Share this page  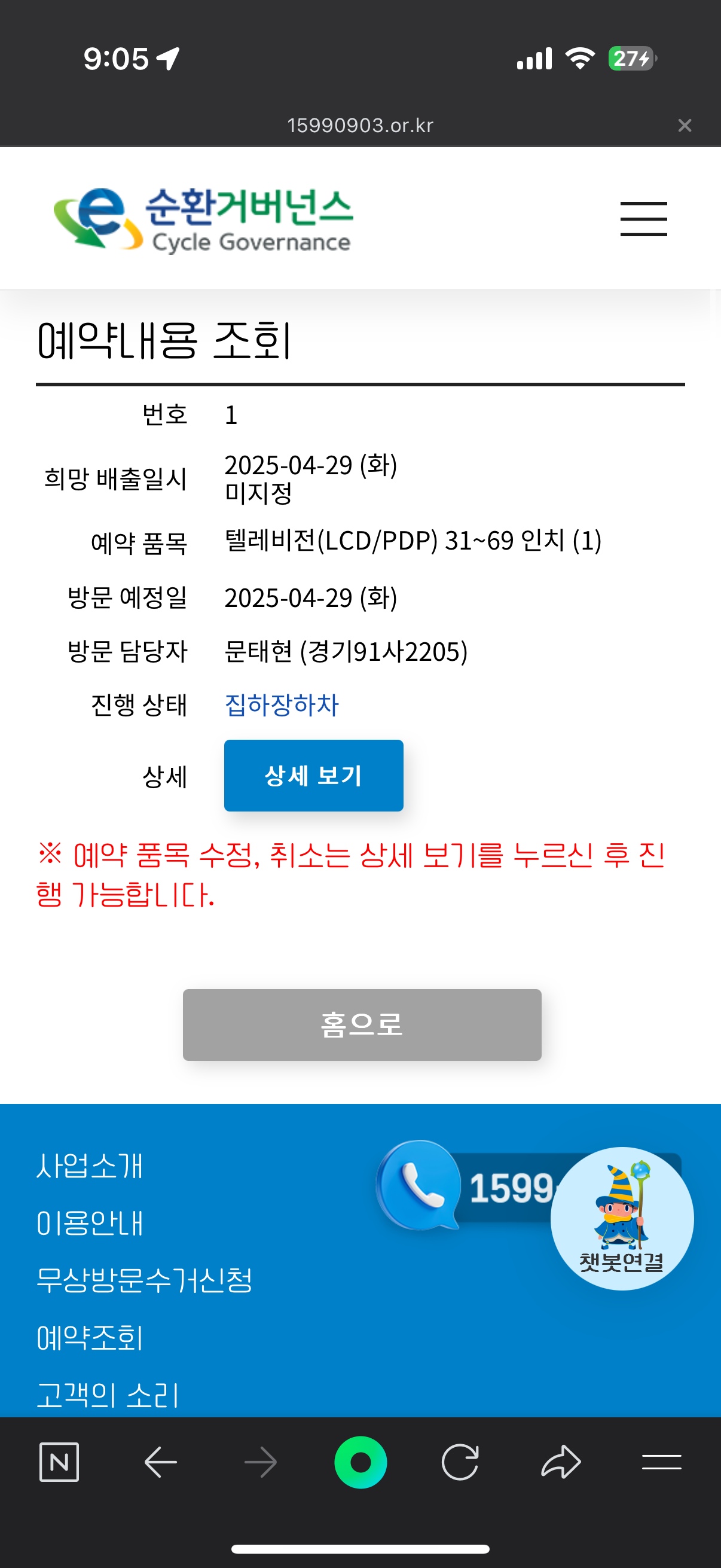[x=560, y=1462]
